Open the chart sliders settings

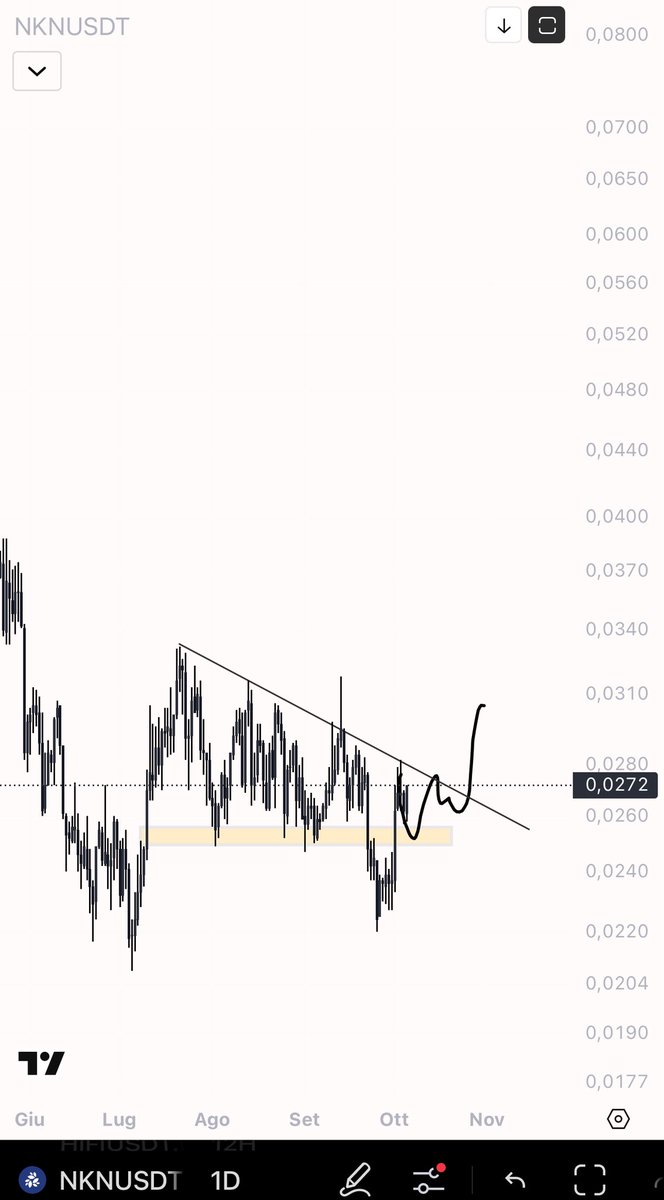pos(430,1180)
